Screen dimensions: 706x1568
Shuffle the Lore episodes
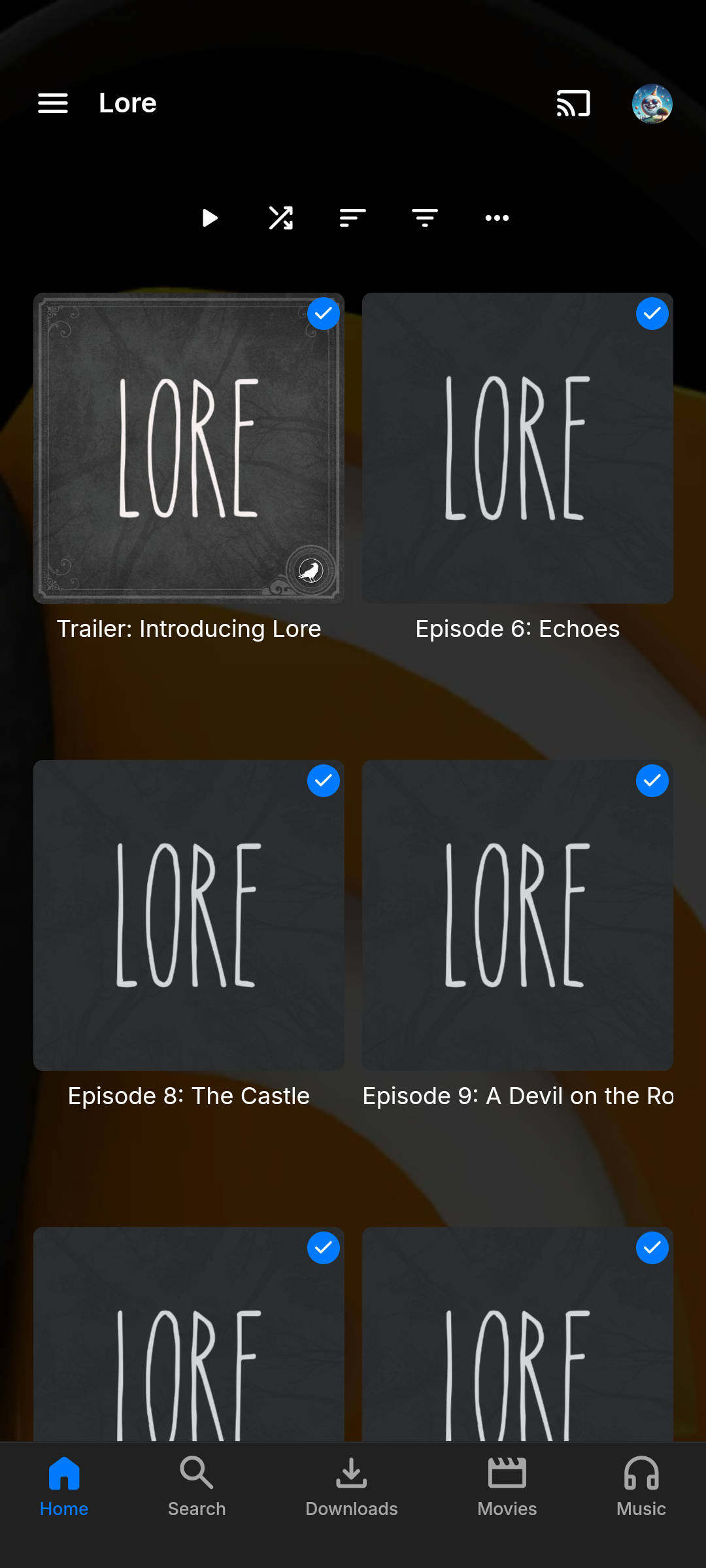click(281, 218)
